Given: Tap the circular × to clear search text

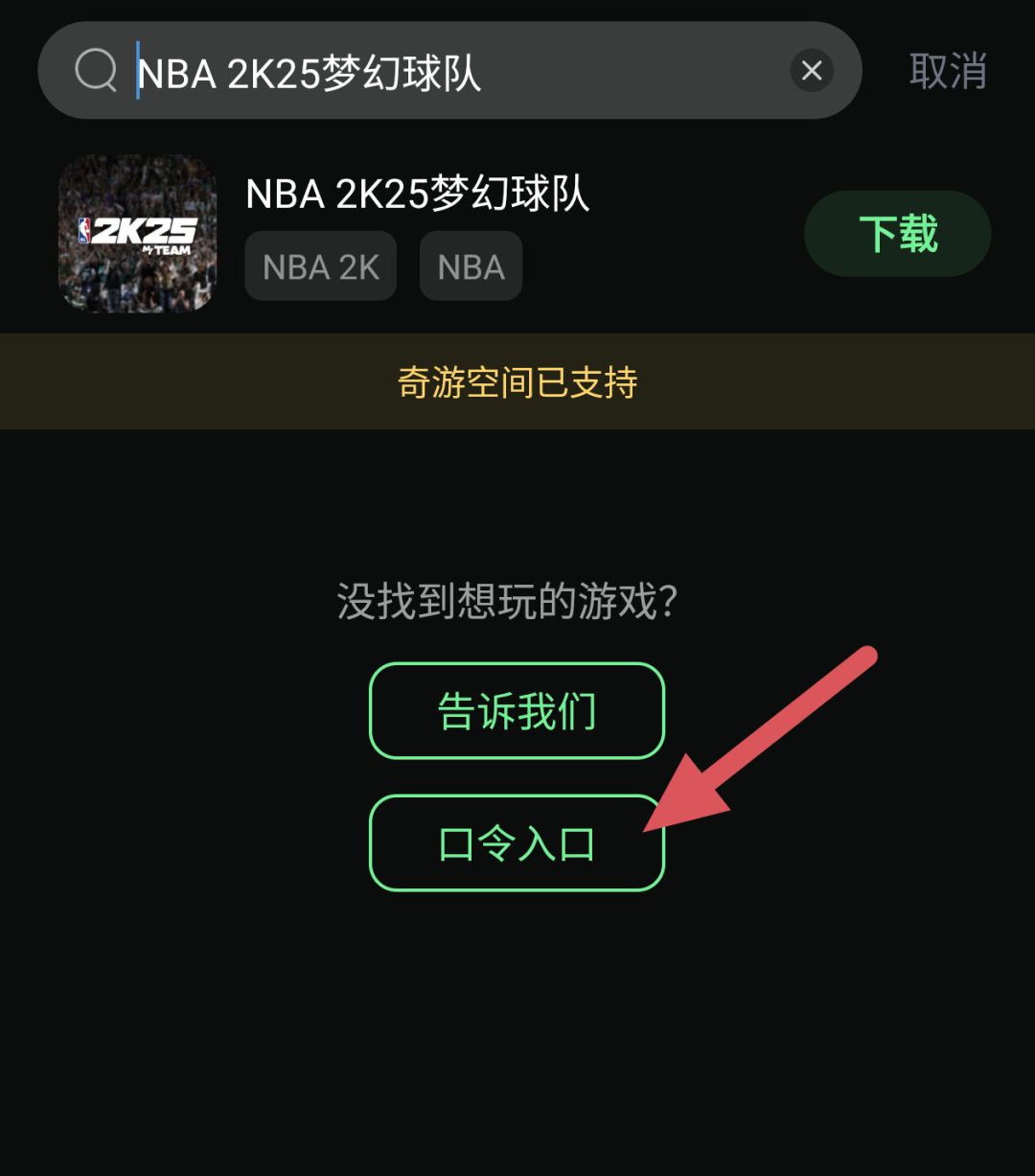Looking at the screenshot, I should pyautogui.click(x=811, y=70).
